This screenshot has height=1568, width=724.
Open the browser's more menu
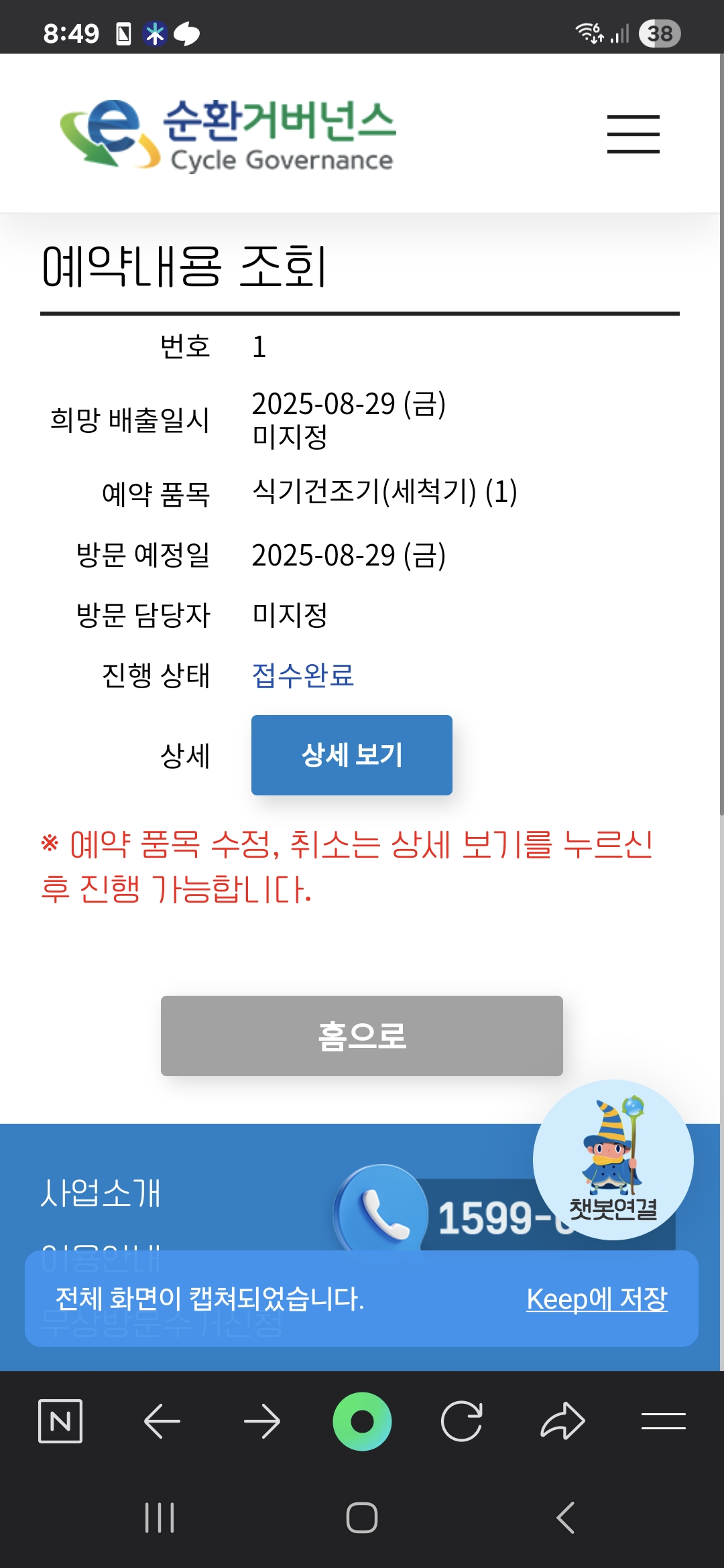tap(663, 1421)
